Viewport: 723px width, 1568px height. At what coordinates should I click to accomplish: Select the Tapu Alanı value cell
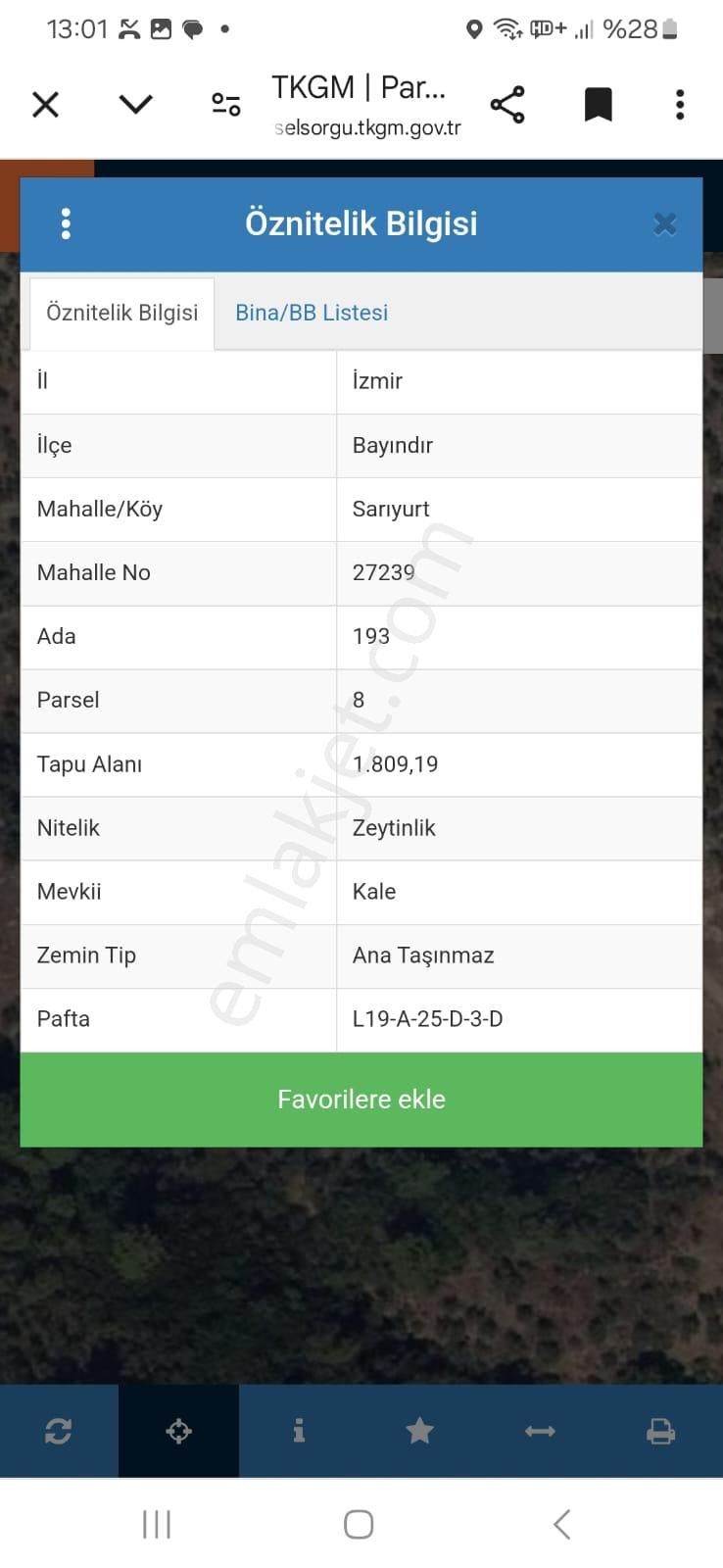pyautogui.click(x=519, y=764)
